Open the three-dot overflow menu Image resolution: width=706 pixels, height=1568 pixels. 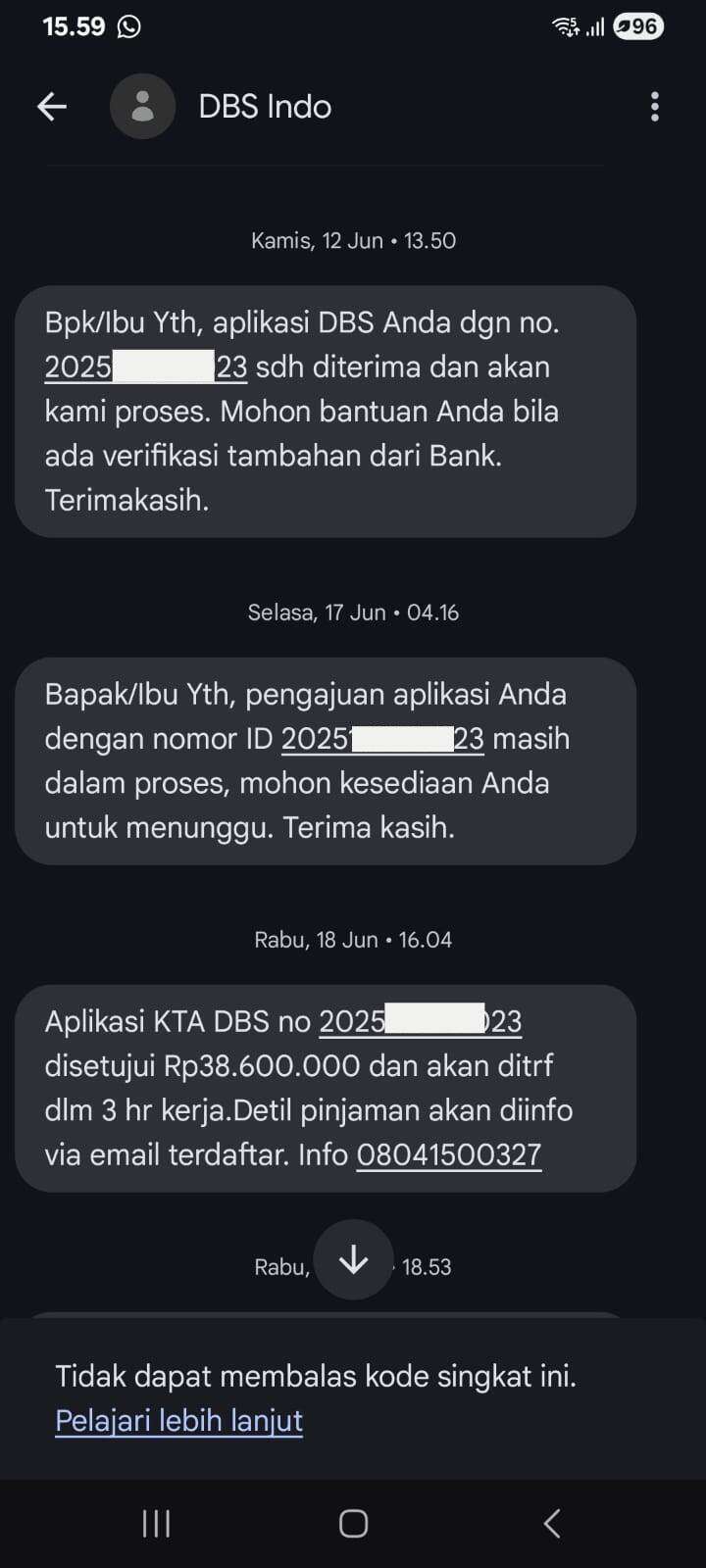[x=655, y=107]
